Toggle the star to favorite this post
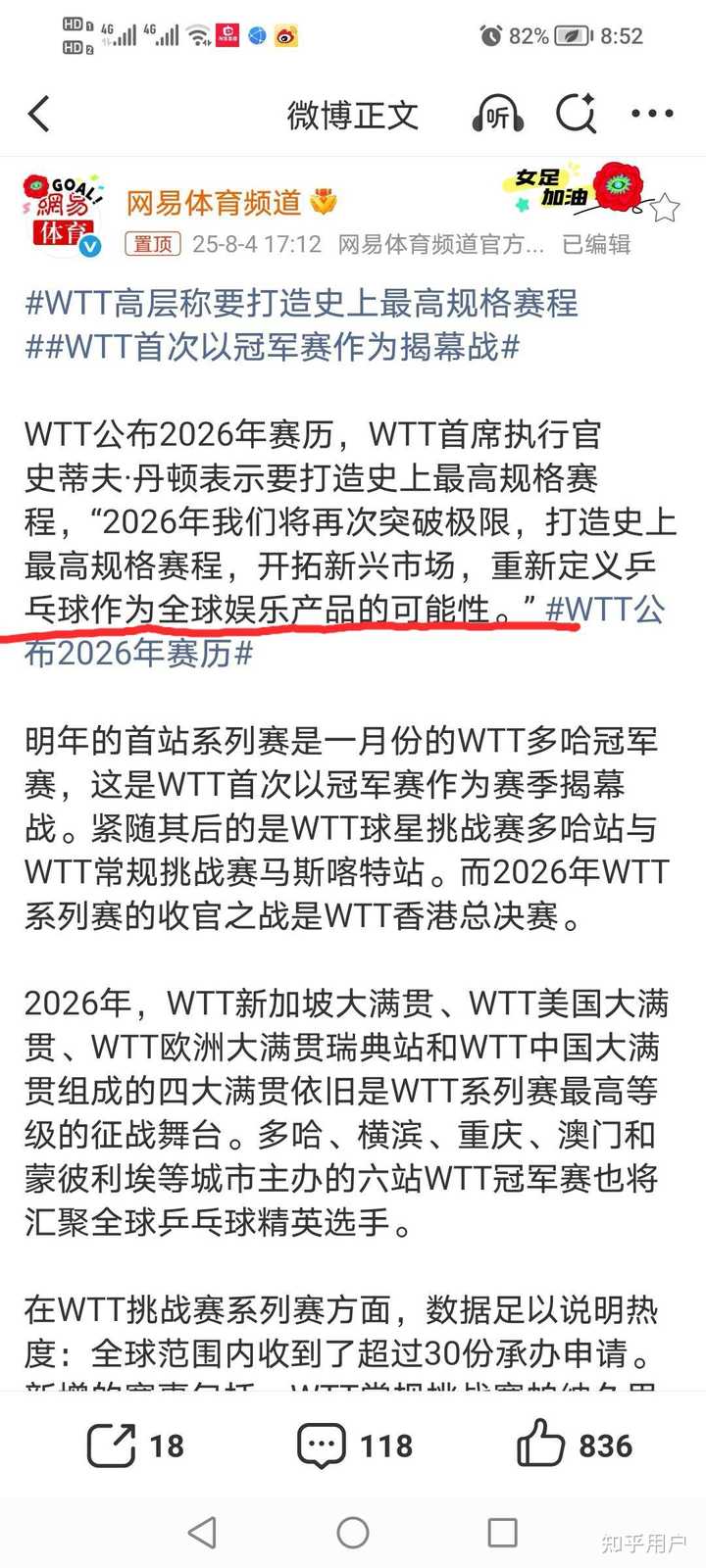Image resolution: width=706 pixels, height=1568 pixels. [x=663, y=206]
